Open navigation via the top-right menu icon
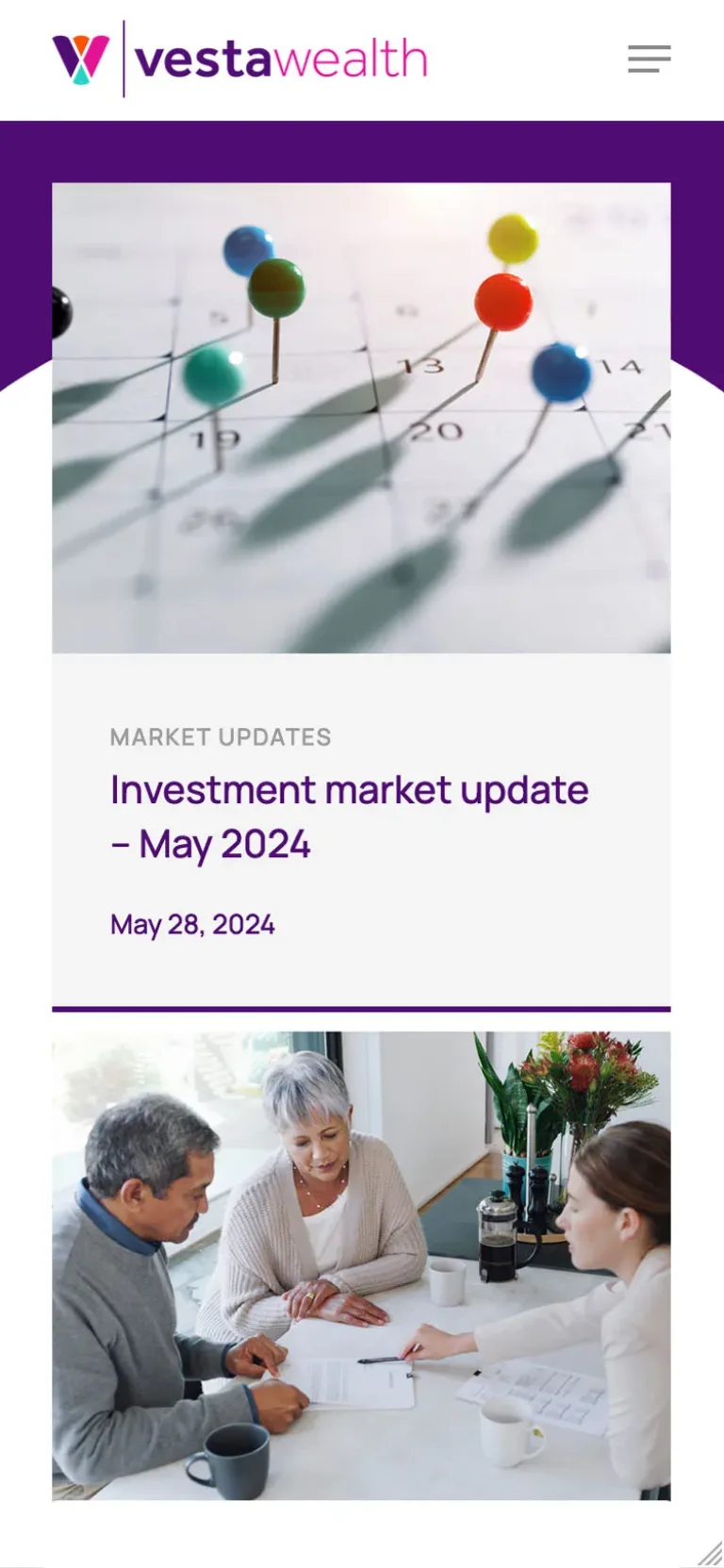The height and width of the screenshot is (1568, 724). (650, 59)
